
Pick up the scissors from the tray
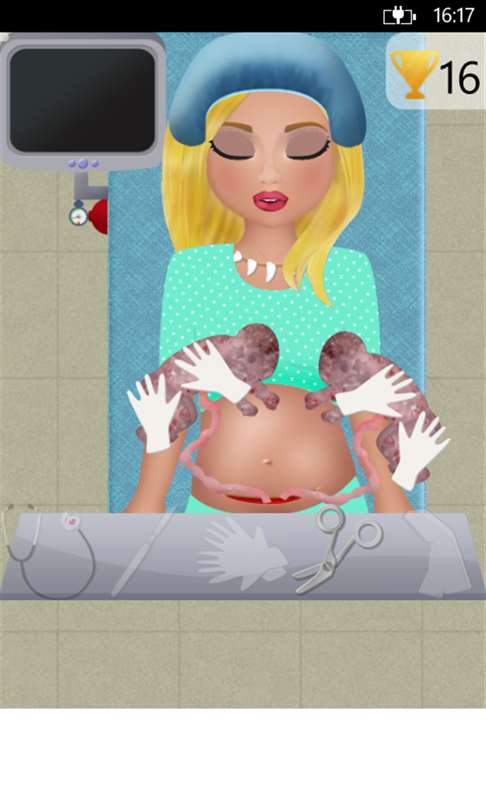click(x=337, y=549)
